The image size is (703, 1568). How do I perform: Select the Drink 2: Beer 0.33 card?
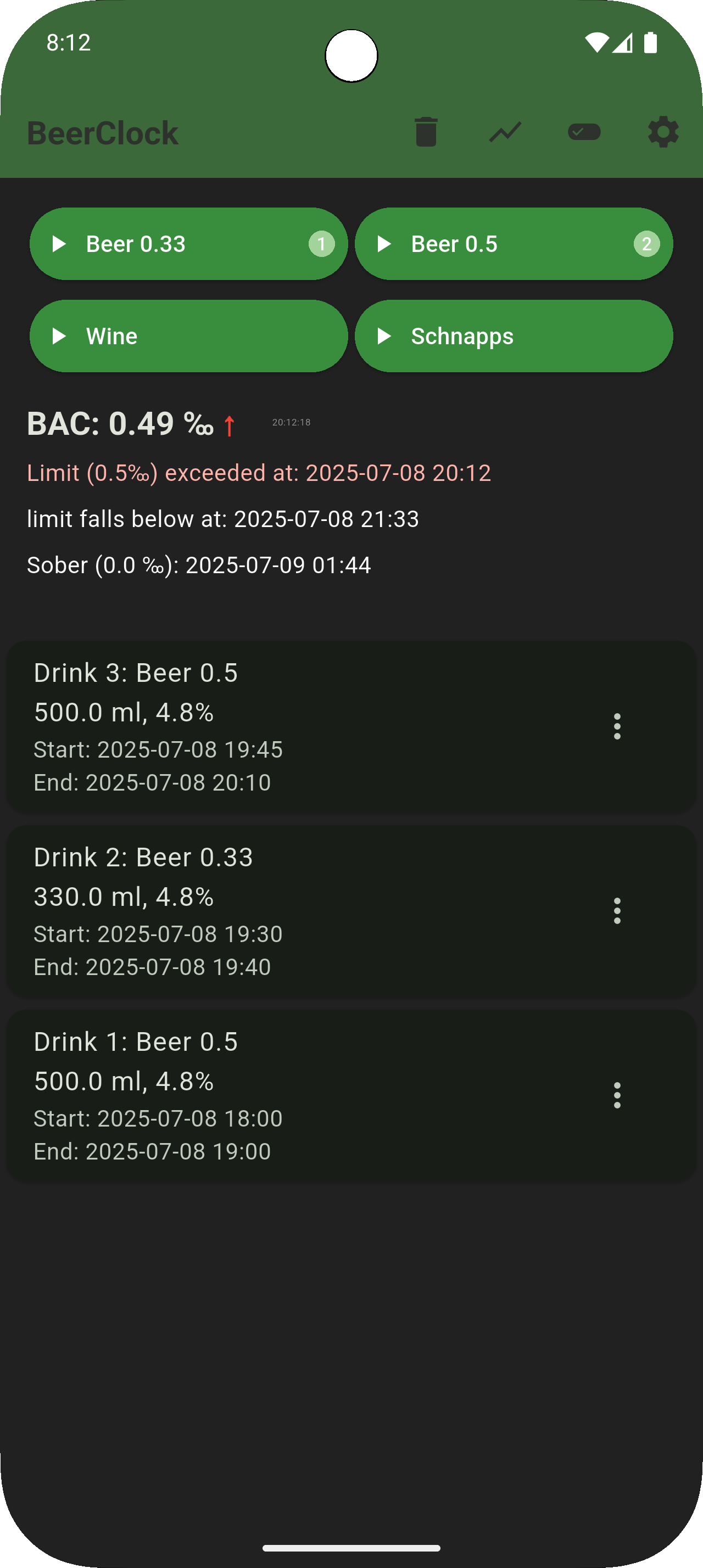[x=351, y=911]
